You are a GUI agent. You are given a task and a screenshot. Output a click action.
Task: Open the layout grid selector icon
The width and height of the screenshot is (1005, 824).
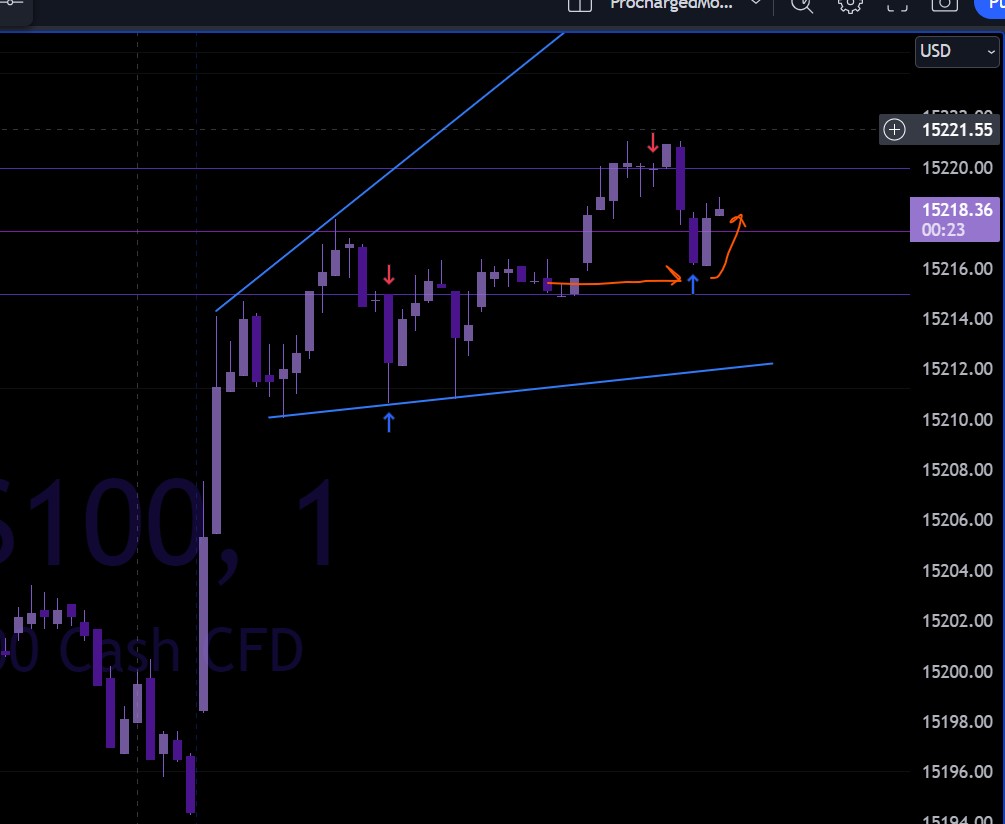579,5
